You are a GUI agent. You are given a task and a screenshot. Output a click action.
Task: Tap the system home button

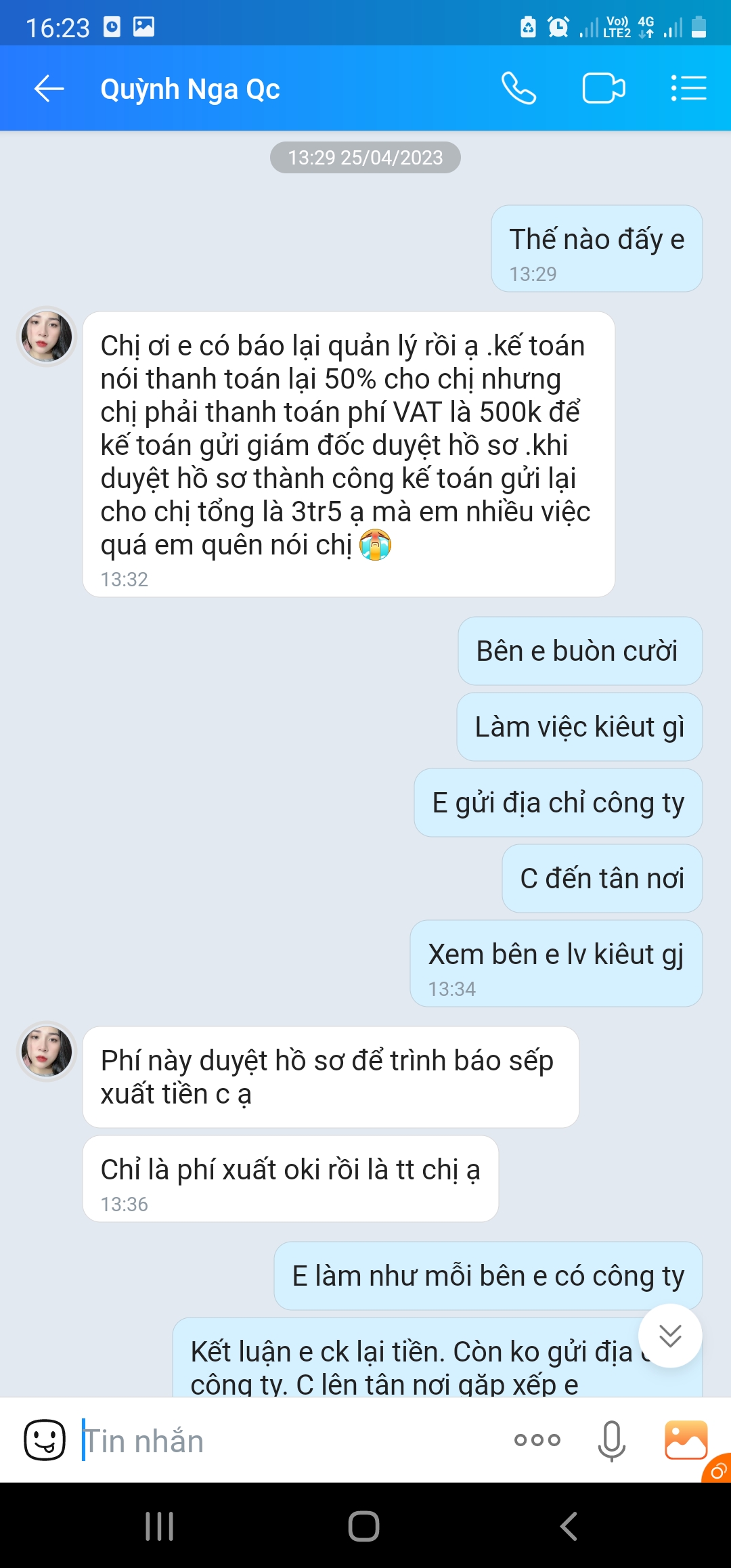coord(364,1526)
